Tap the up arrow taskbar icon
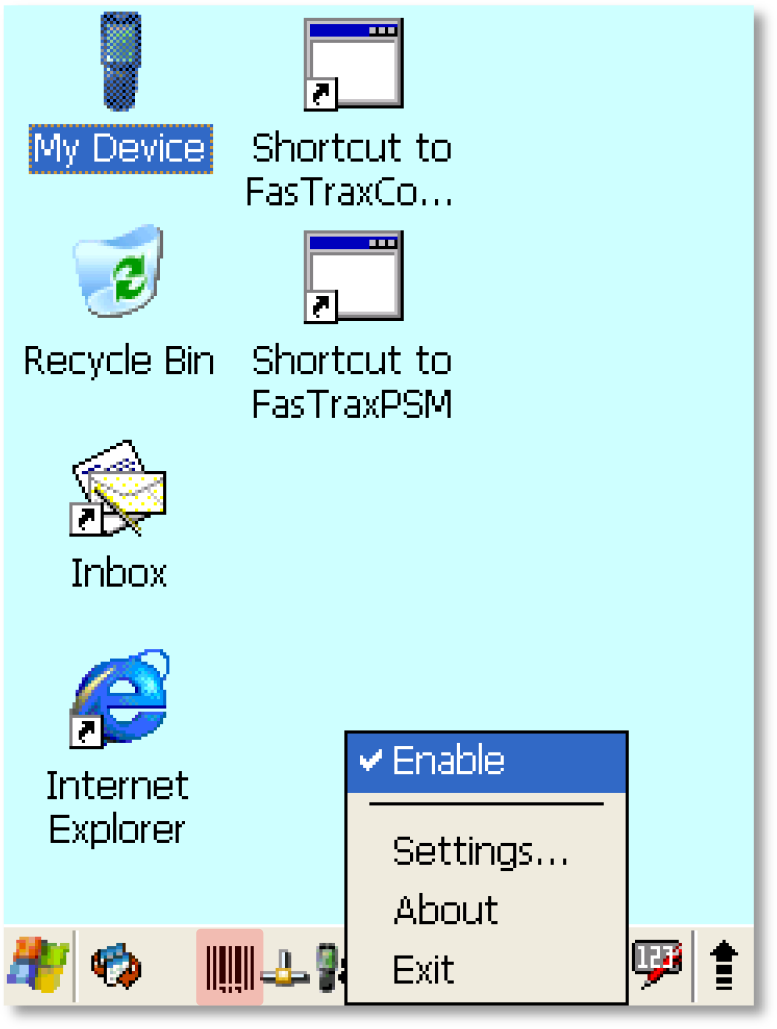 tap(723, 967)
